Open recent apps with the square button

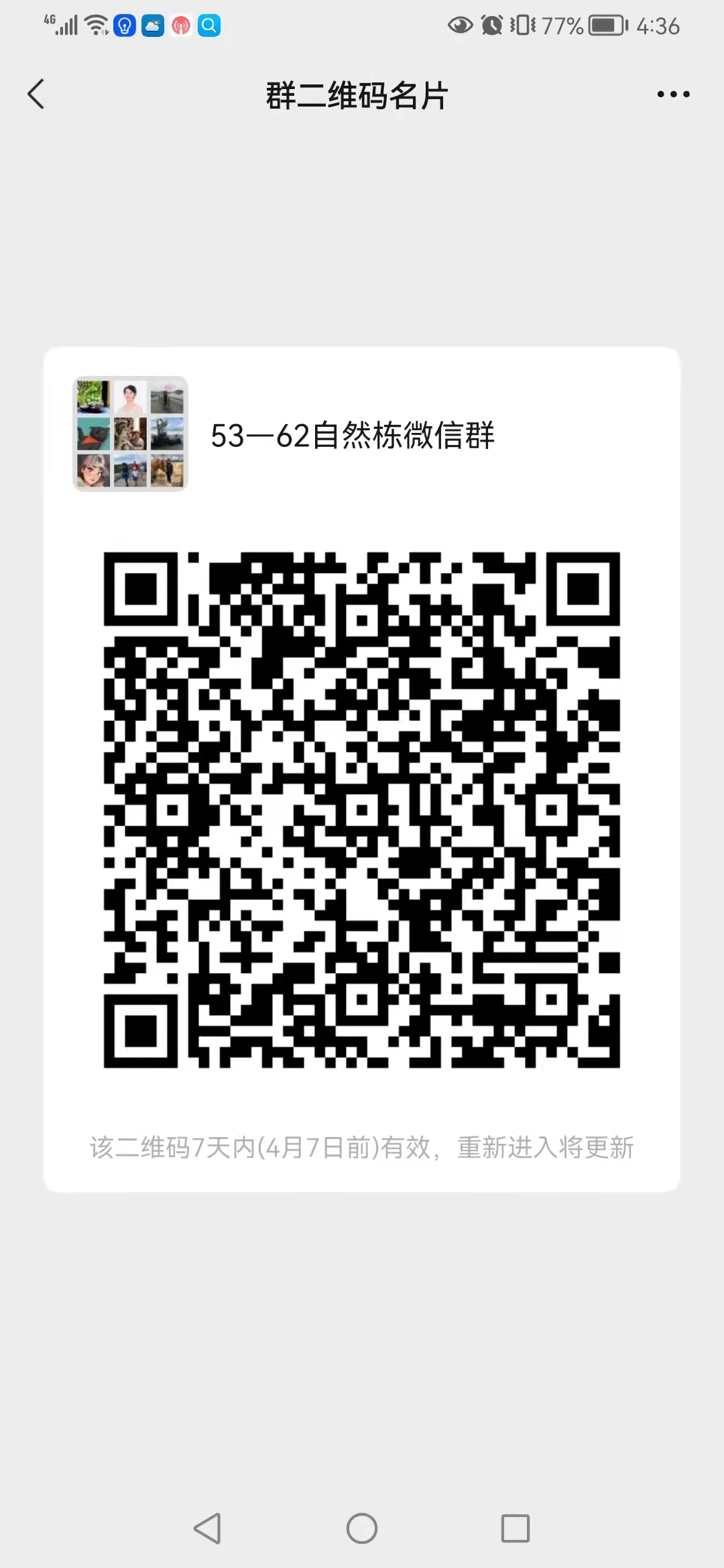tap(516, 1528)
